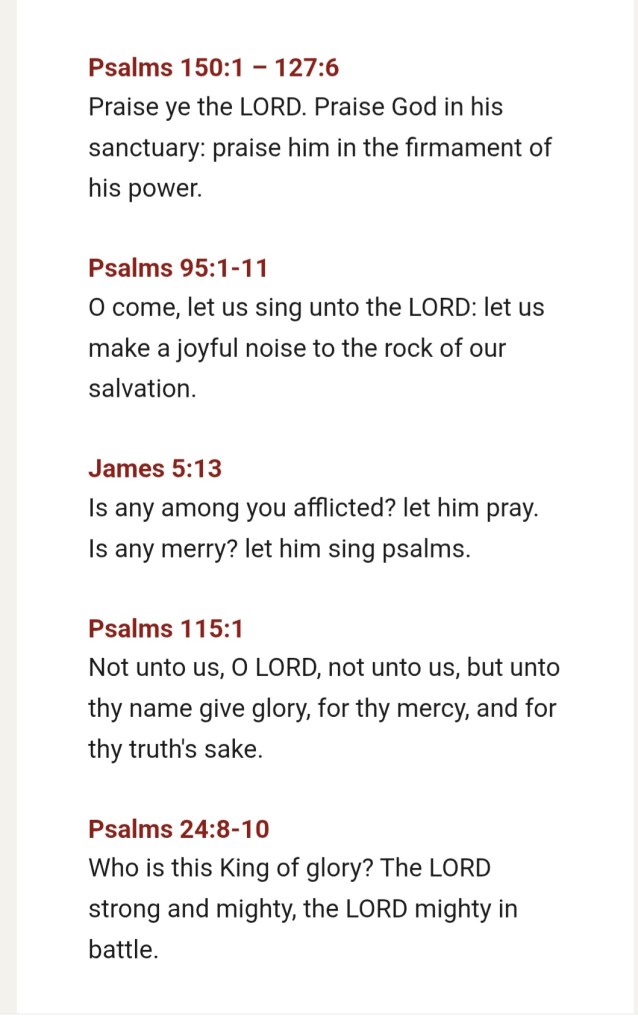The width and height of the screenshot is (638, 1024).
Task: Open the Psalms 150:1 – 127:6 reference link
Action: point(214,68)
